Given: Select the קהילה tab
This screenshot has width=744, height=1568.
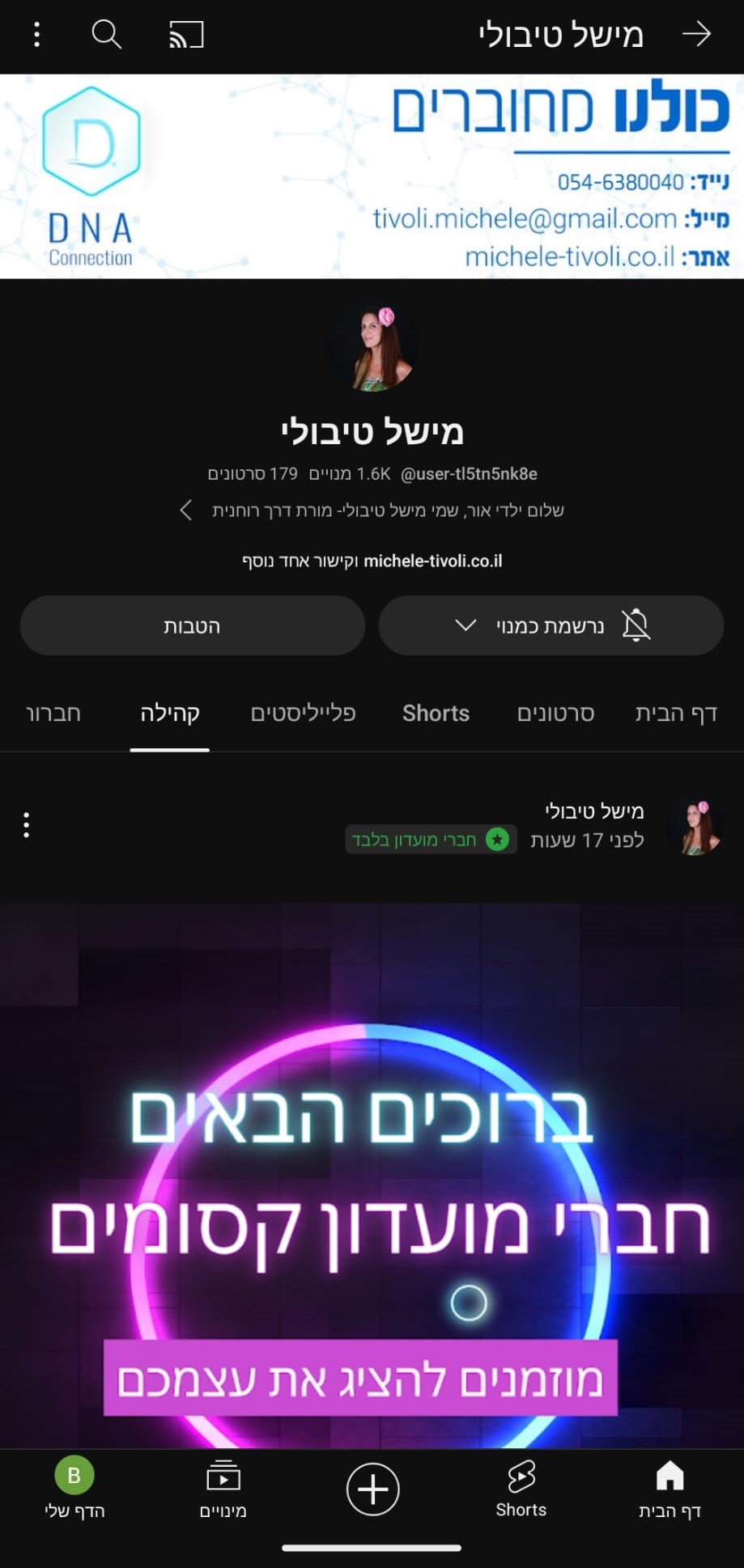Looking at the screenshot, I should (170, 713).
